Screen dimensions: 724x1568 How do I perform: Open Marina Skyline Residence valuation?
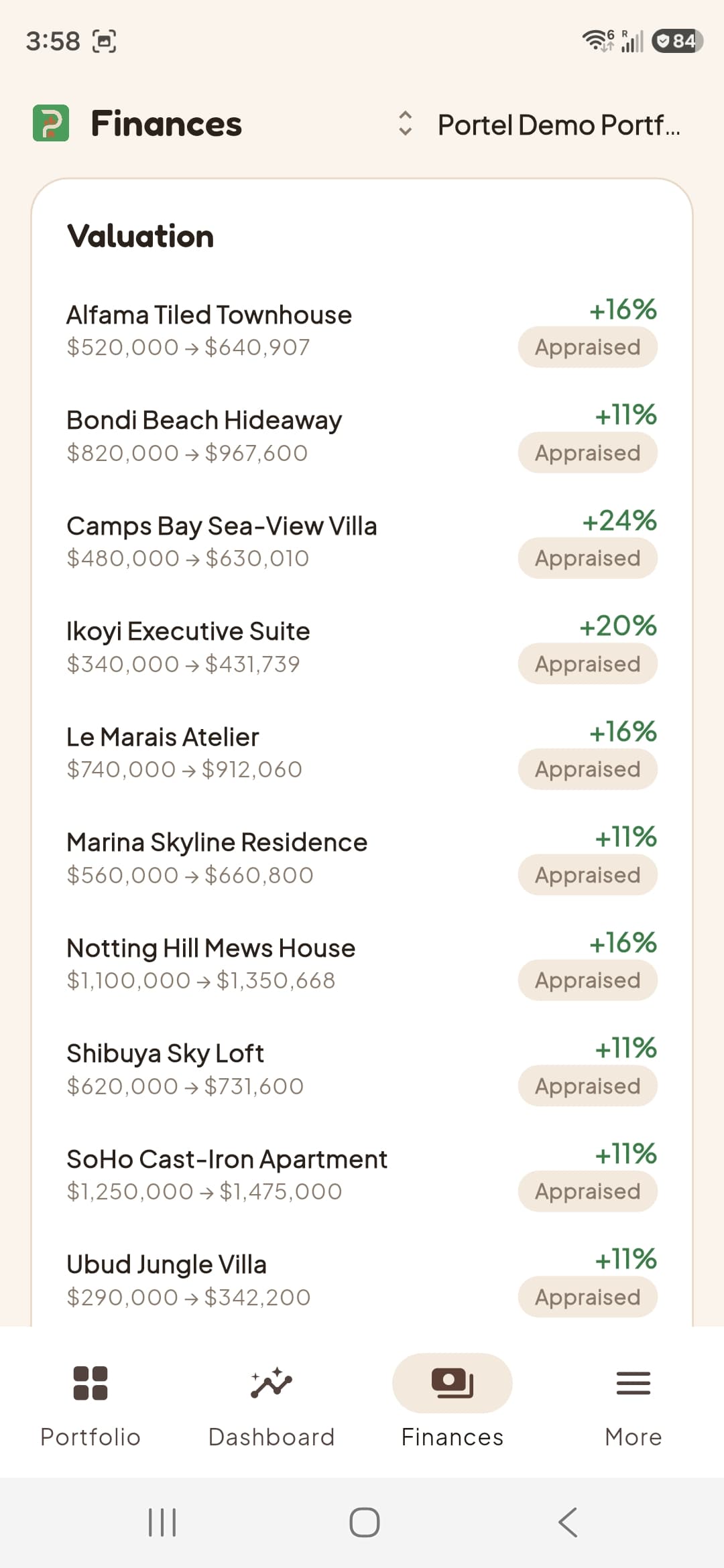point(362,858)
